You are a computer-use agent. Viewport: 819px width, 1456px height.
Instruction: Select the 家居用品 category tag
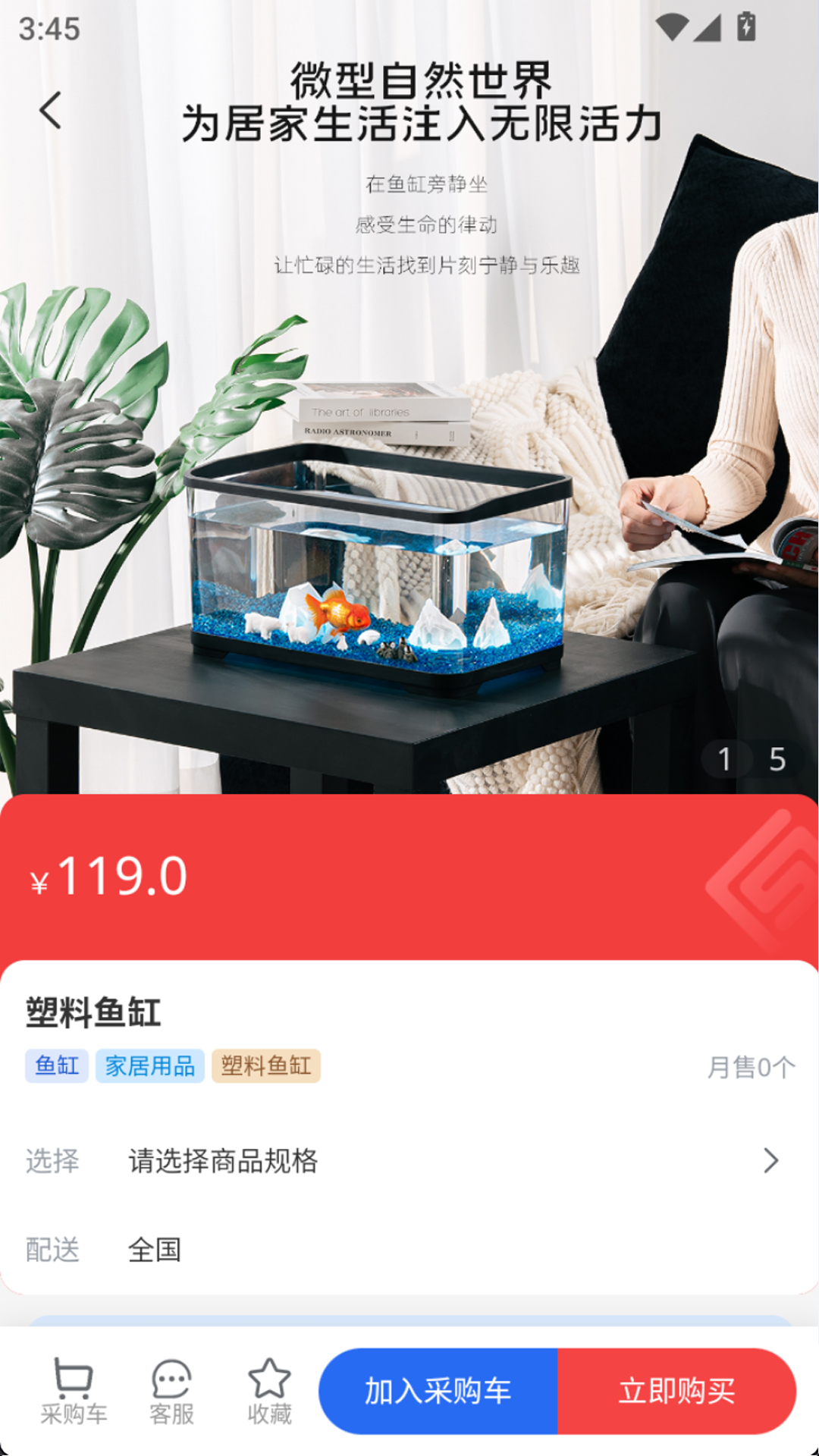tap(149, 1065)
